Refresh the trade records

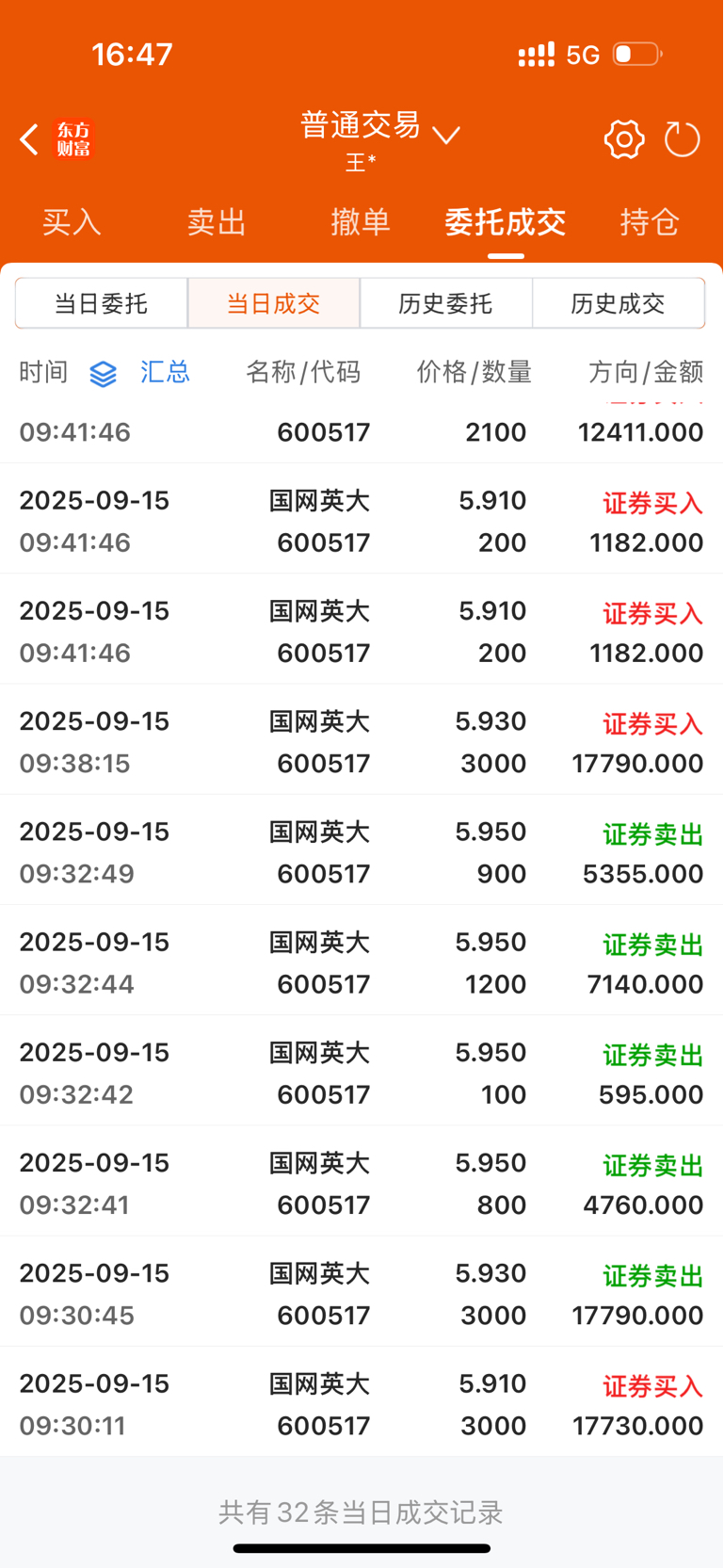(683, 139)
